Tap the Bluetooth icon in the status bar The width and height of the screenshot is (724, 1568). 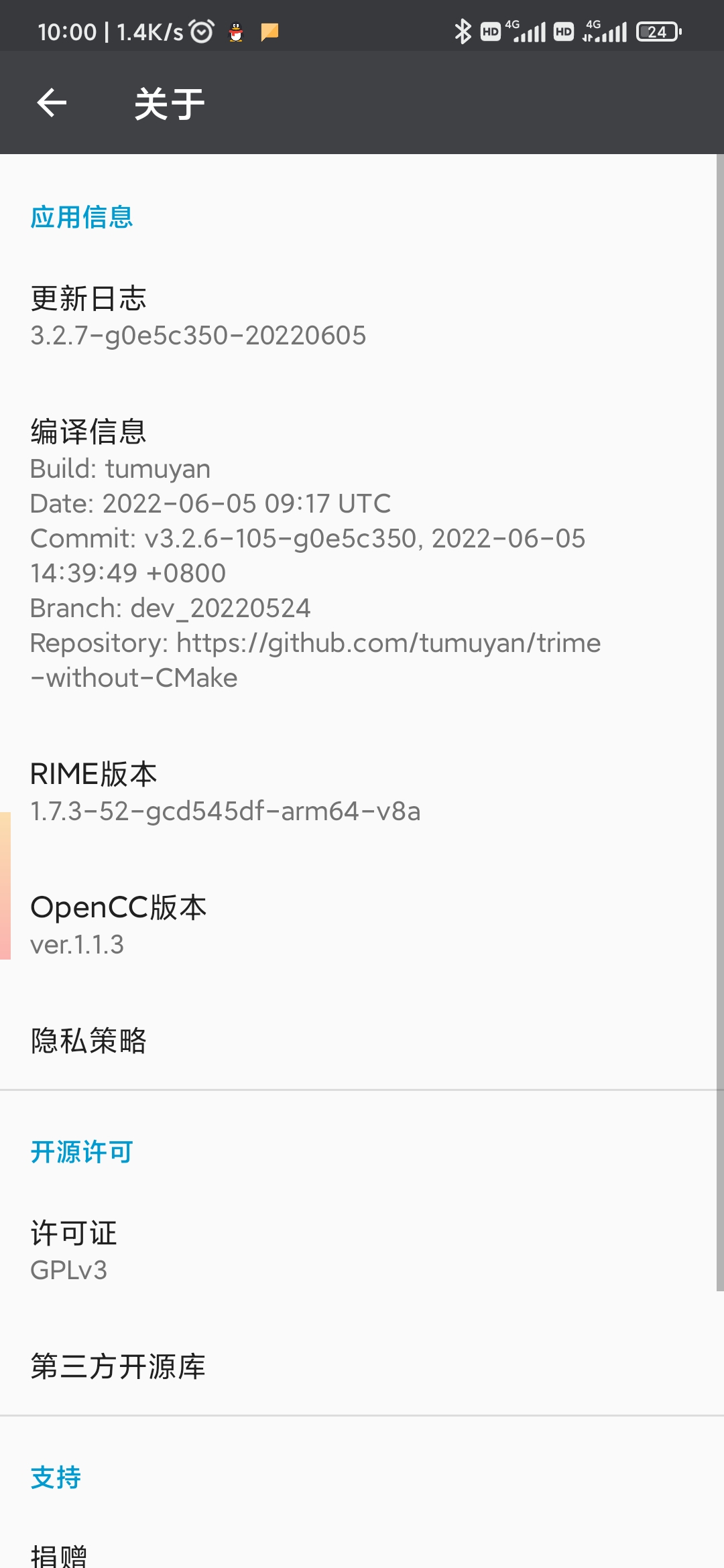click(461, 30)
